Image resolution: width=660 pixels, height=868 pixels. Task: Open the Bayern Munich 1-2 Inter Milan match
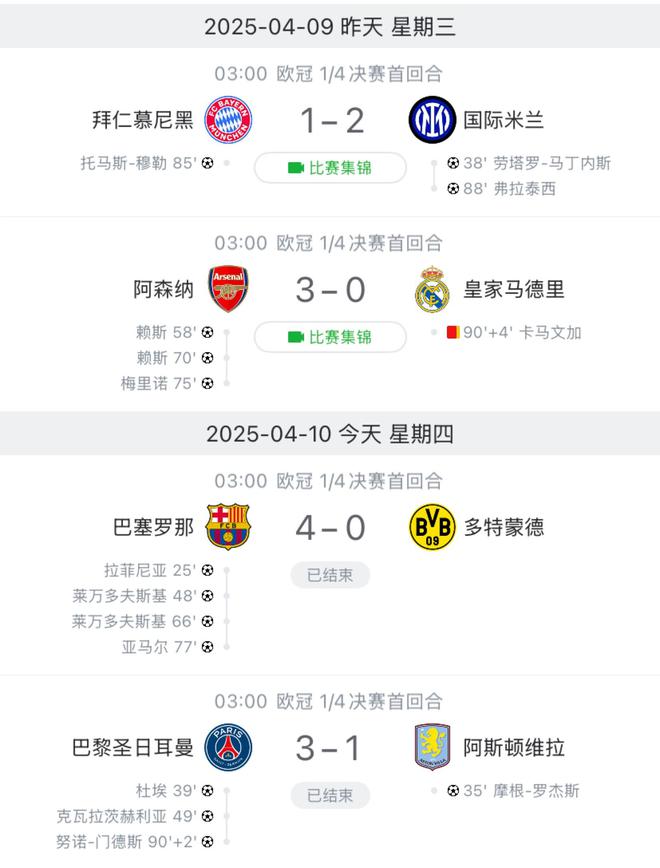pos(330,121)
